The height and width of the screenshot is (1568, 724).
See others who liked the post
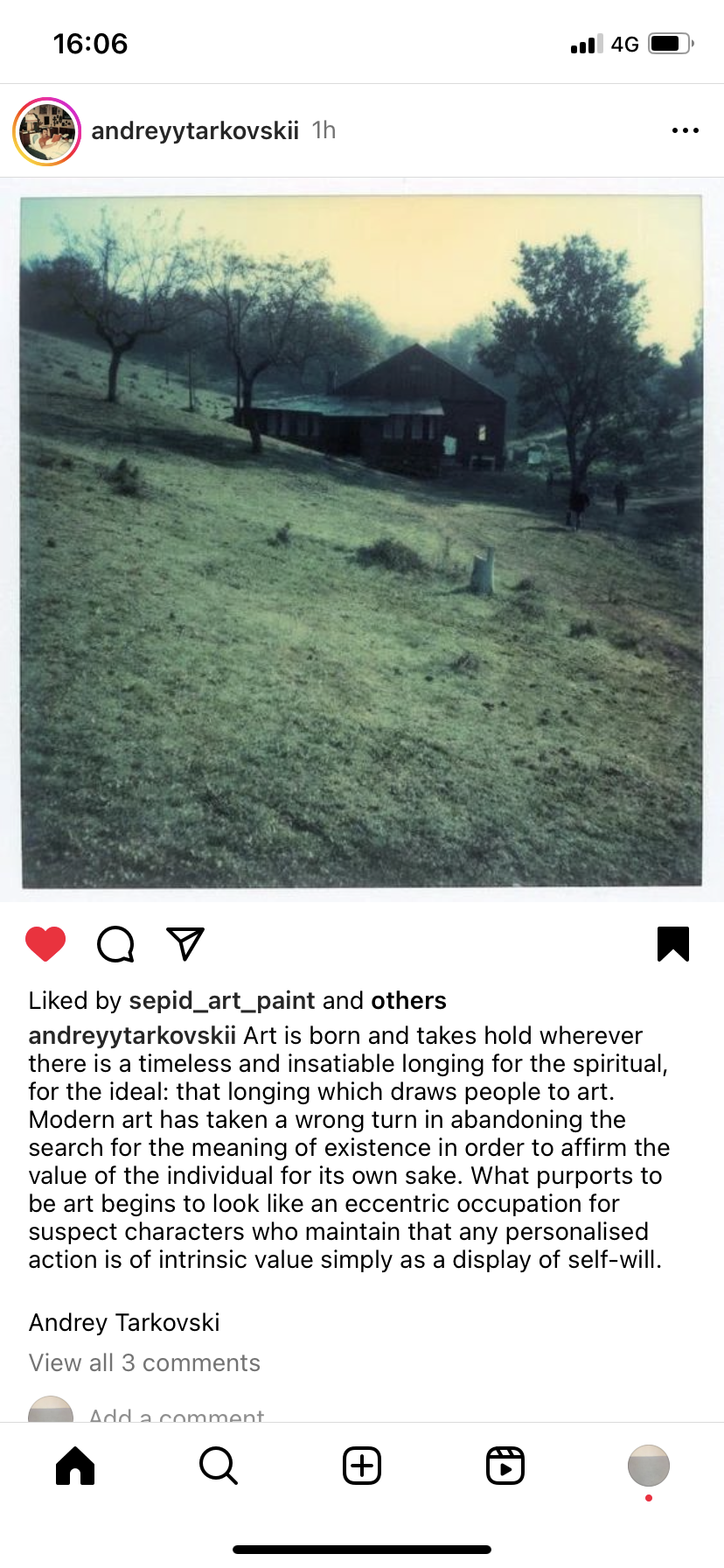pyautogui.click(x=408, y=1000)
